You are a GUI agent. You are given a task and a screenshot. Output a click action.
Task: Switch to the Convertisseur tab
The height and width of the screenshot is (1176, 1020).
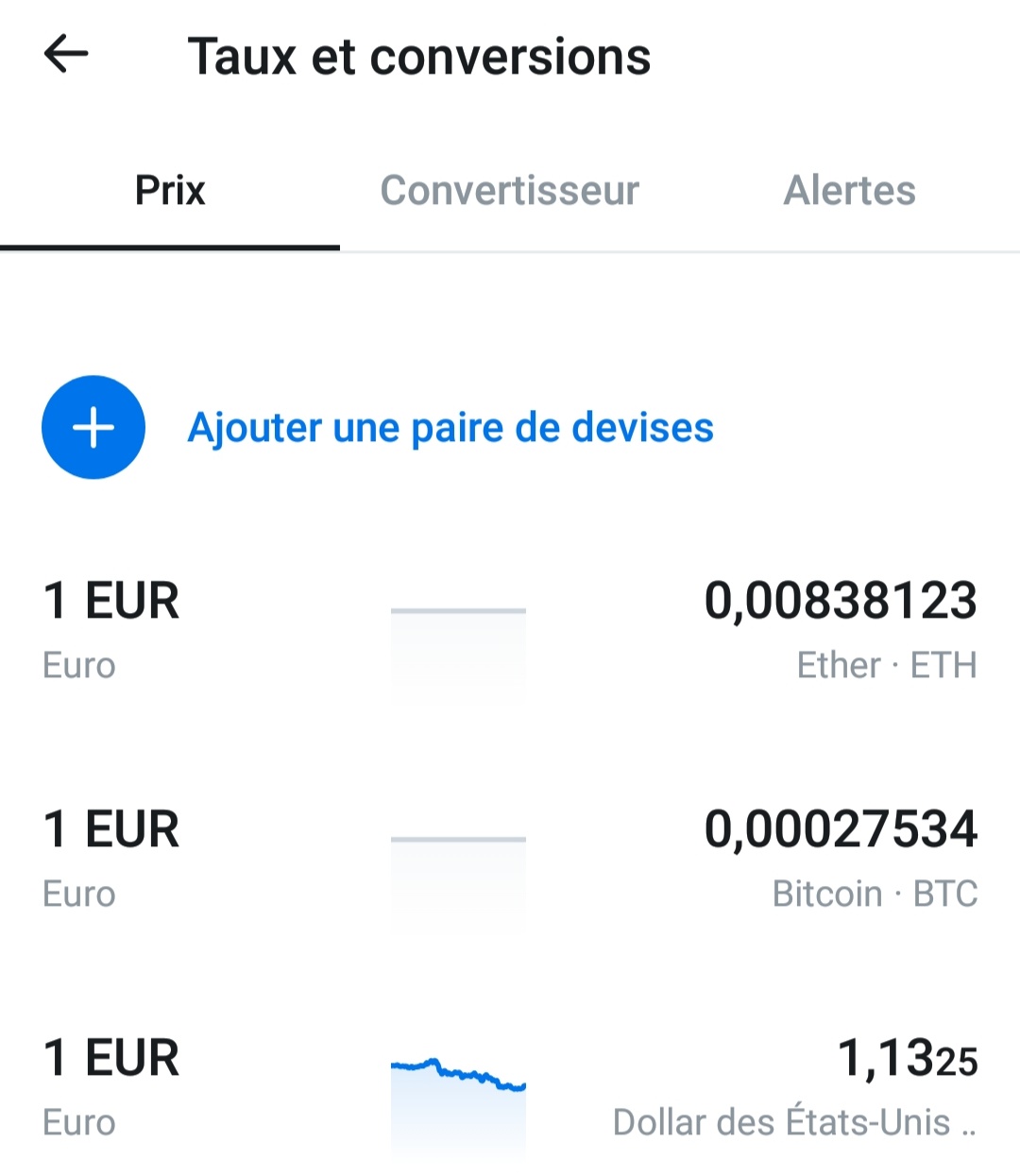click(x=509, y=191)
